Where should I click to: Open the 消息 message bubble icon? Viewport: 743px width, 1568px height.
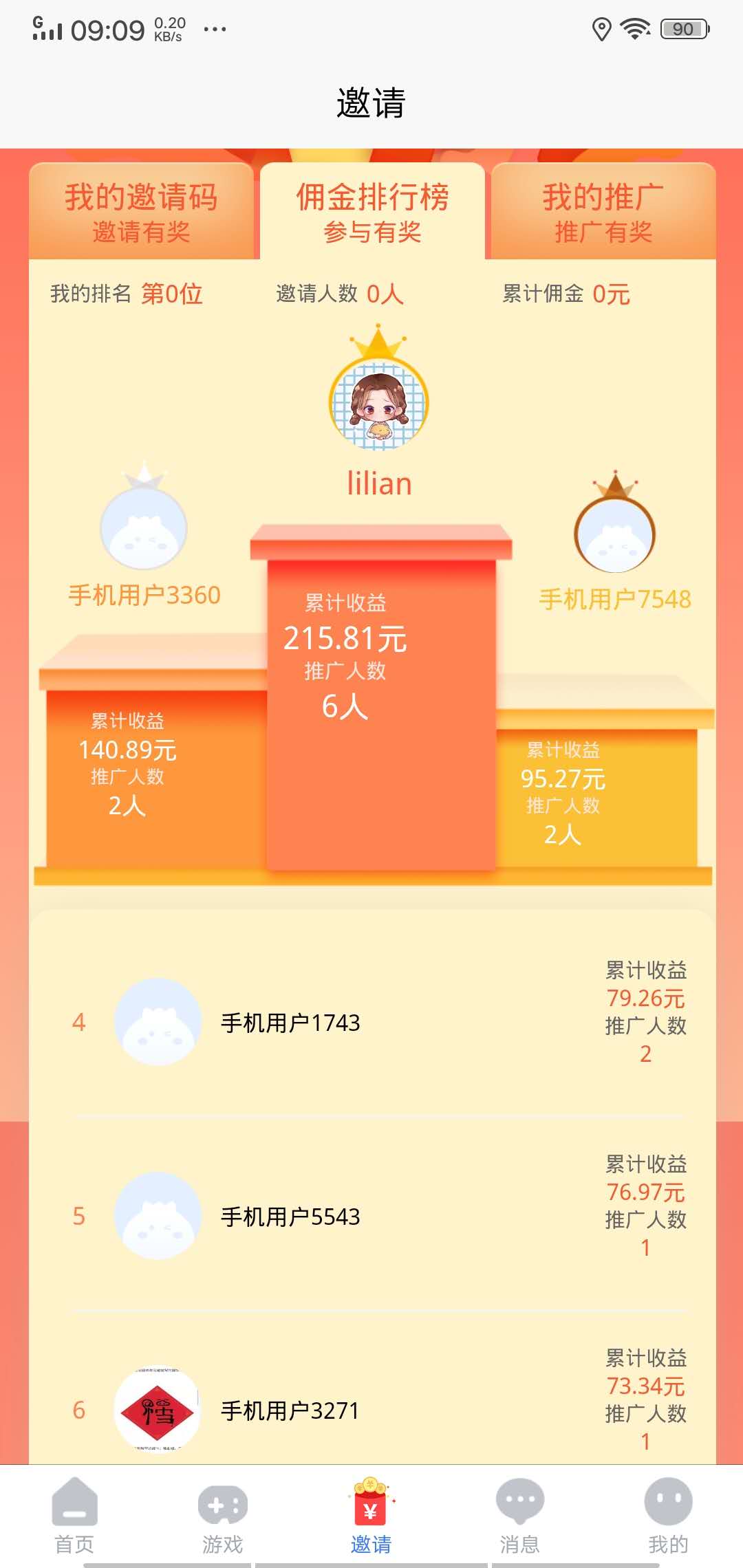click(x=519, y=1499)
